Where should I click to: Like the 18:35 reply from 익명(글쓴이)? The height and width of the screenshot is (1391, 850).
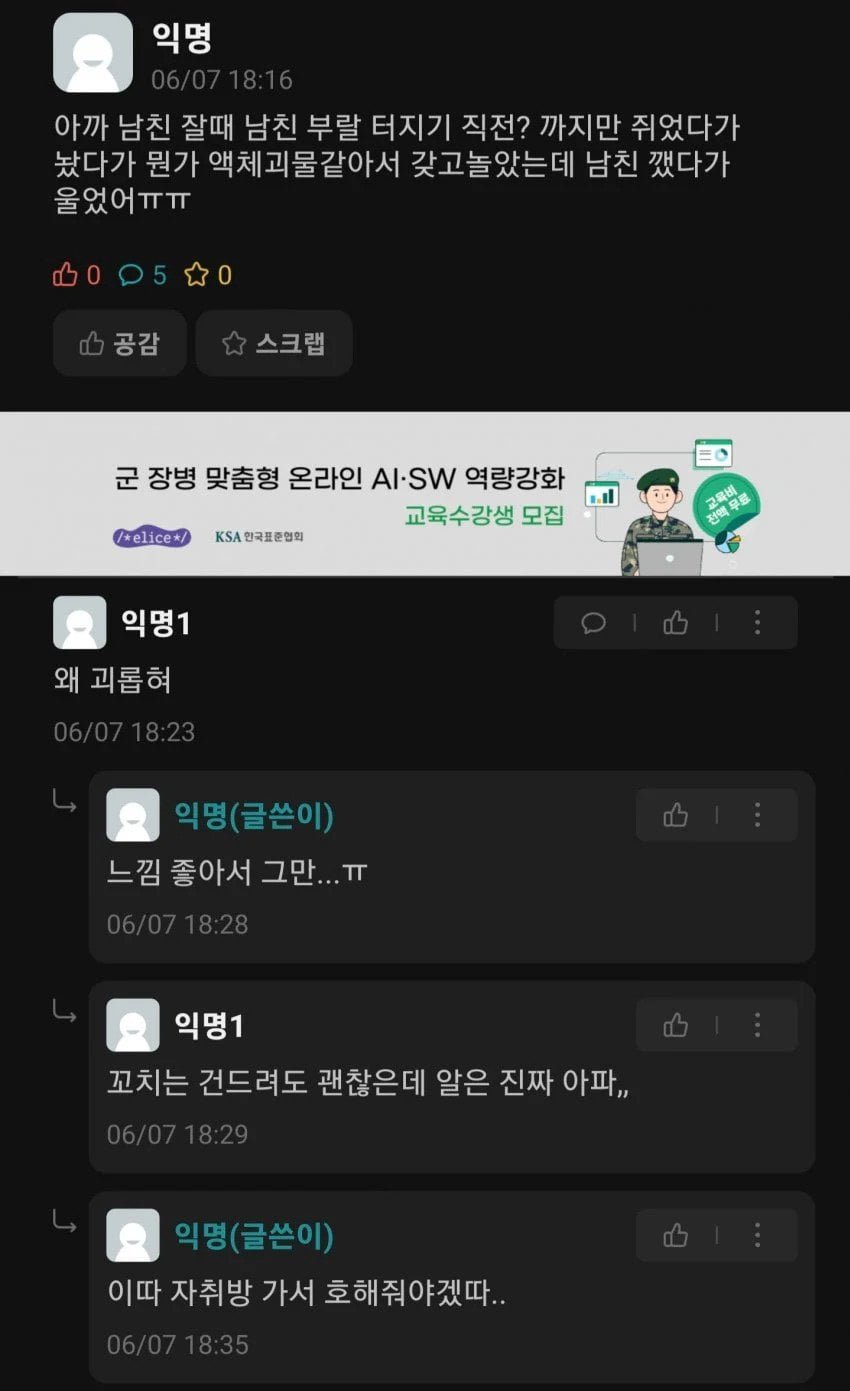click(676, 1235)
